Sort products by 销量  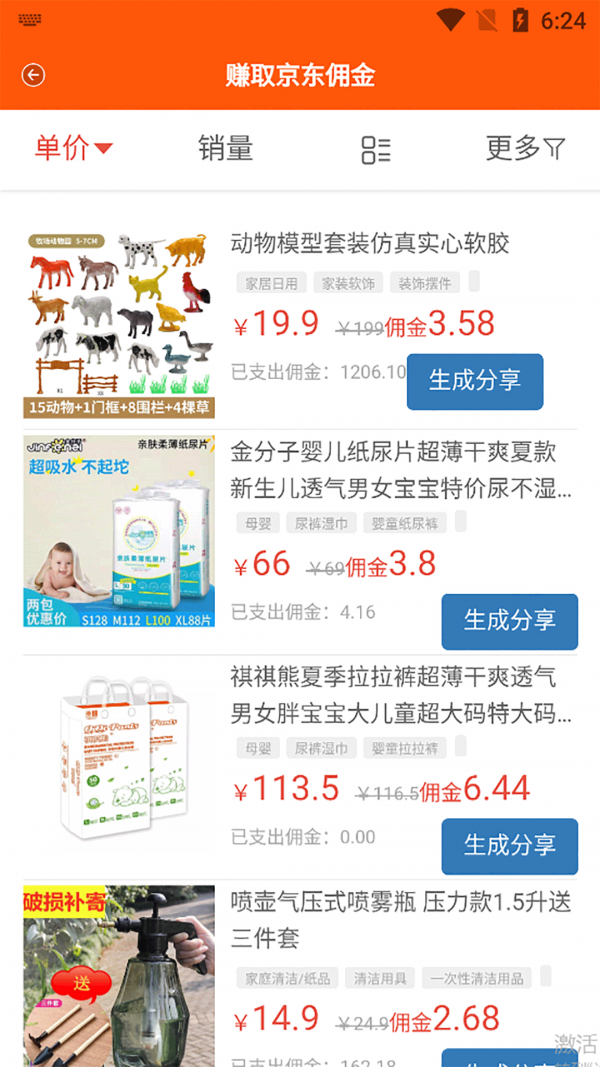225,149
